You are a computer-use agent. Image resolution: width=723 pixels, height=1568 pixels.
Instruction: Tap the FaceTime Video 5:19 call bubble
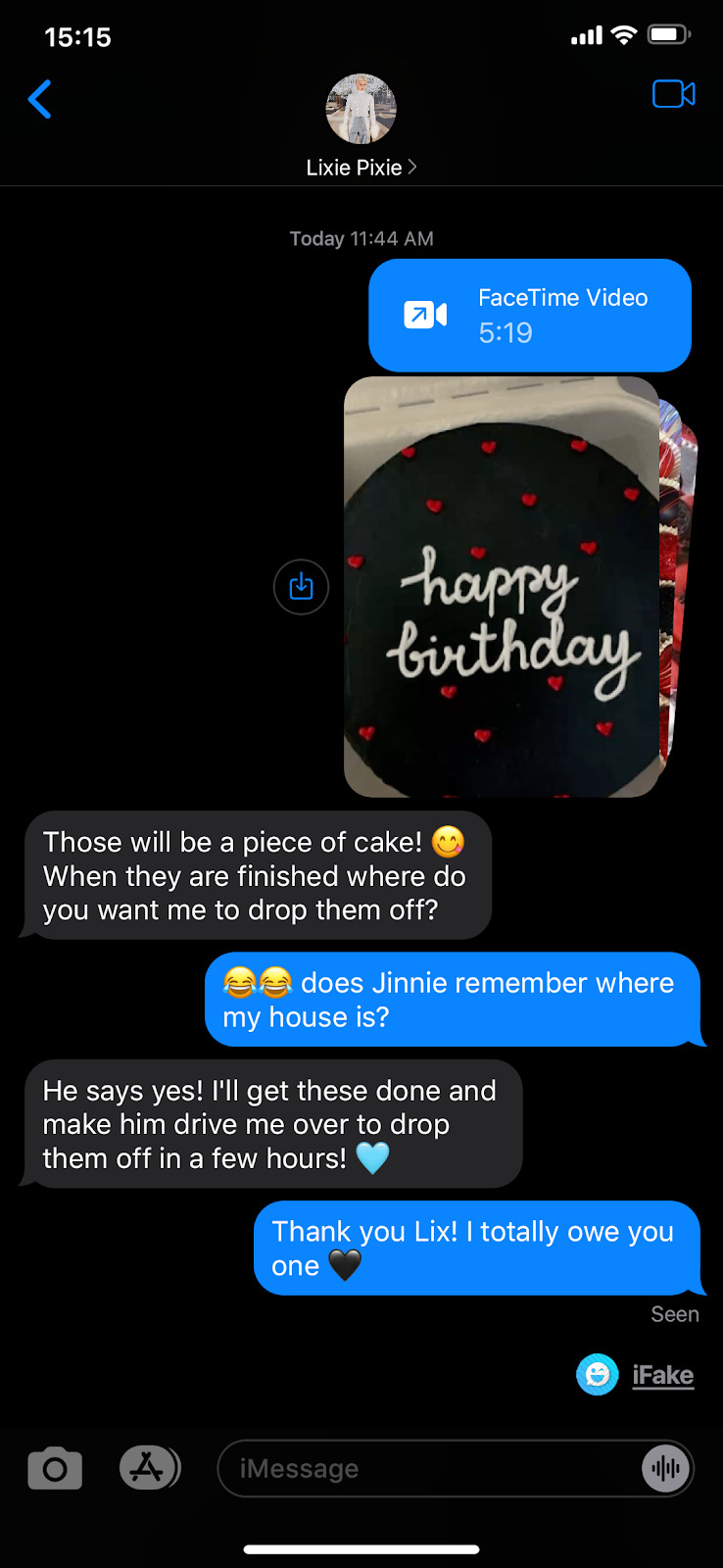[530, 316]
